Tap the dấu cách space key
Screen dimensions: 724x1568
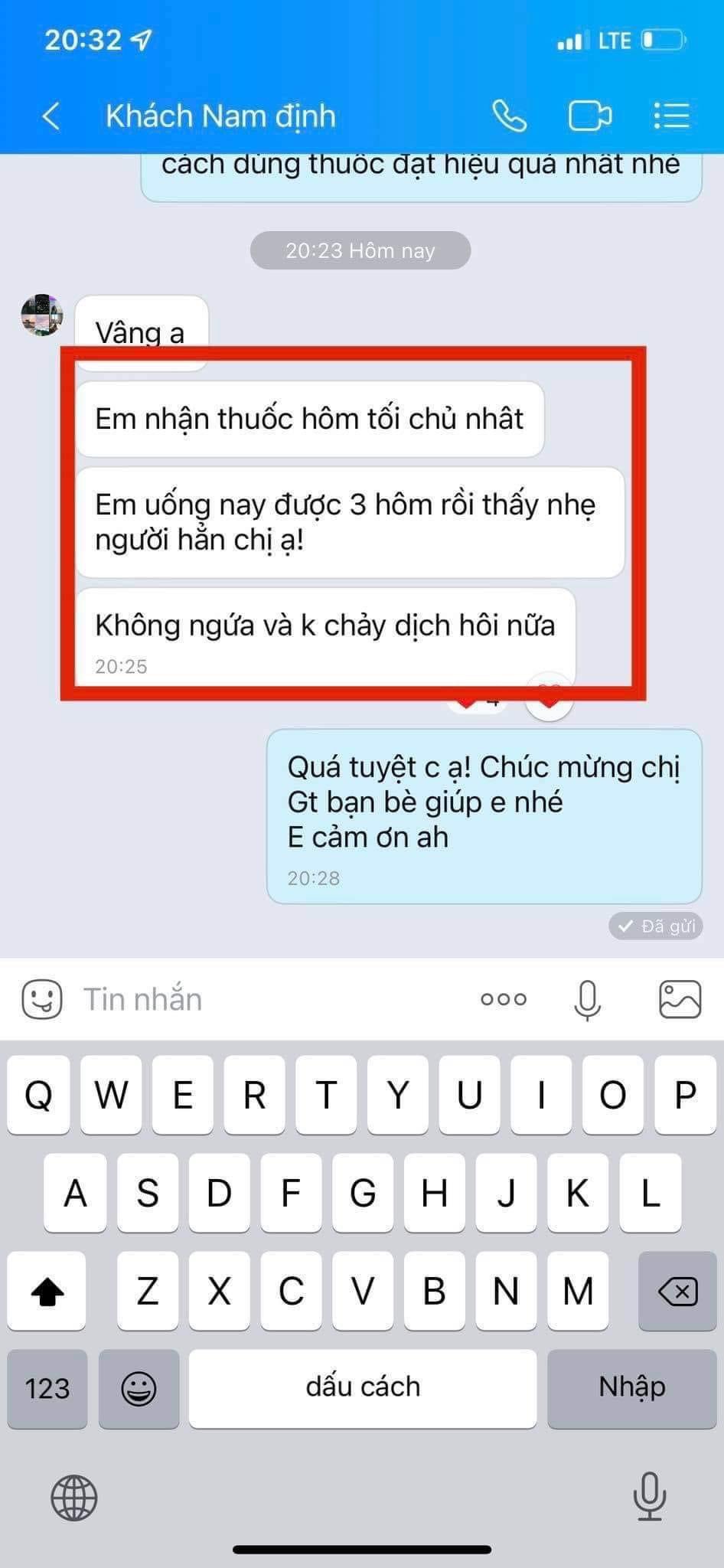pyautogui.click(x=363, y=1388)
